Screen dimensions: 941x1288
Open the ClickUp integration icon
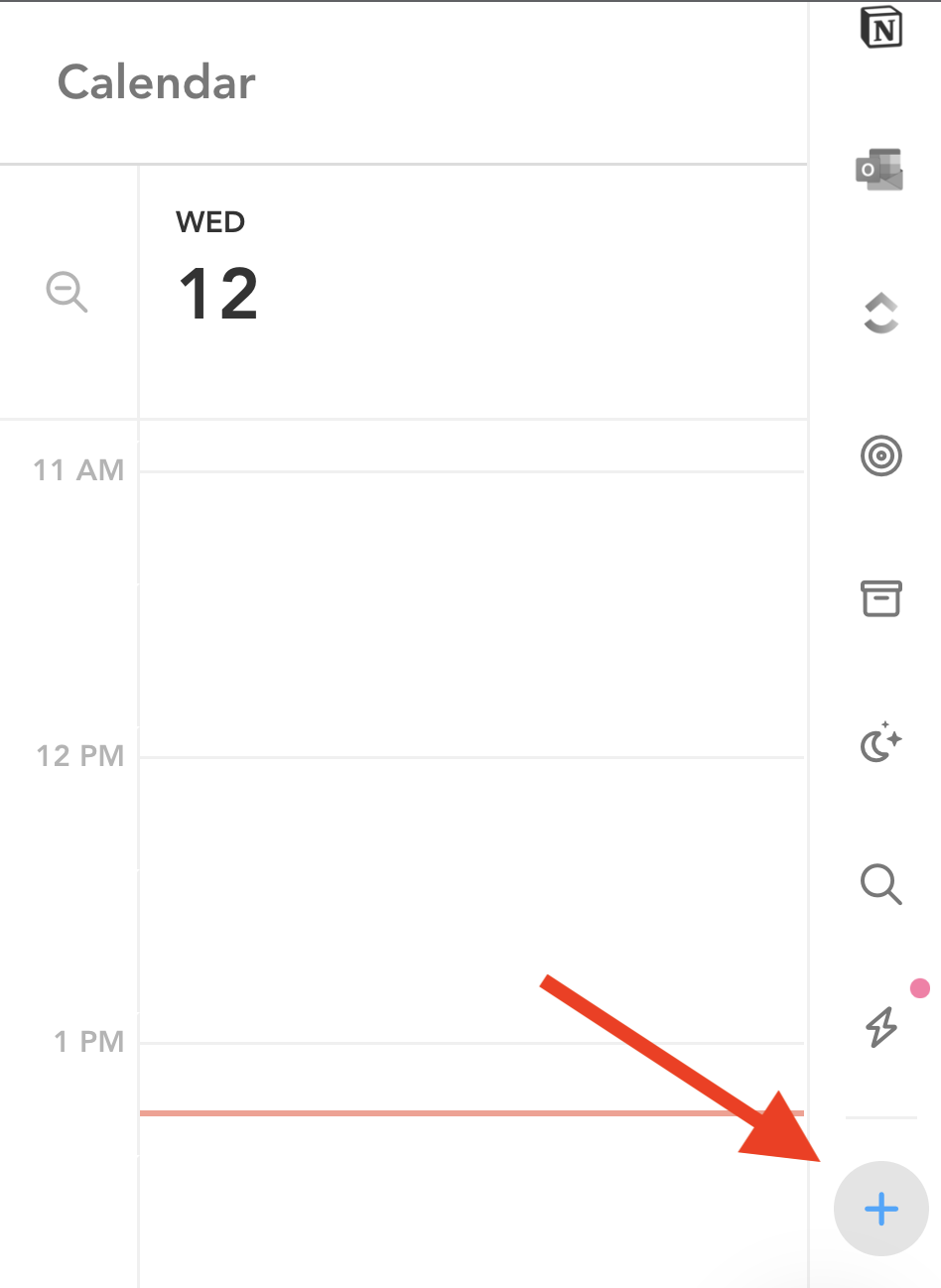pos(880,314)
